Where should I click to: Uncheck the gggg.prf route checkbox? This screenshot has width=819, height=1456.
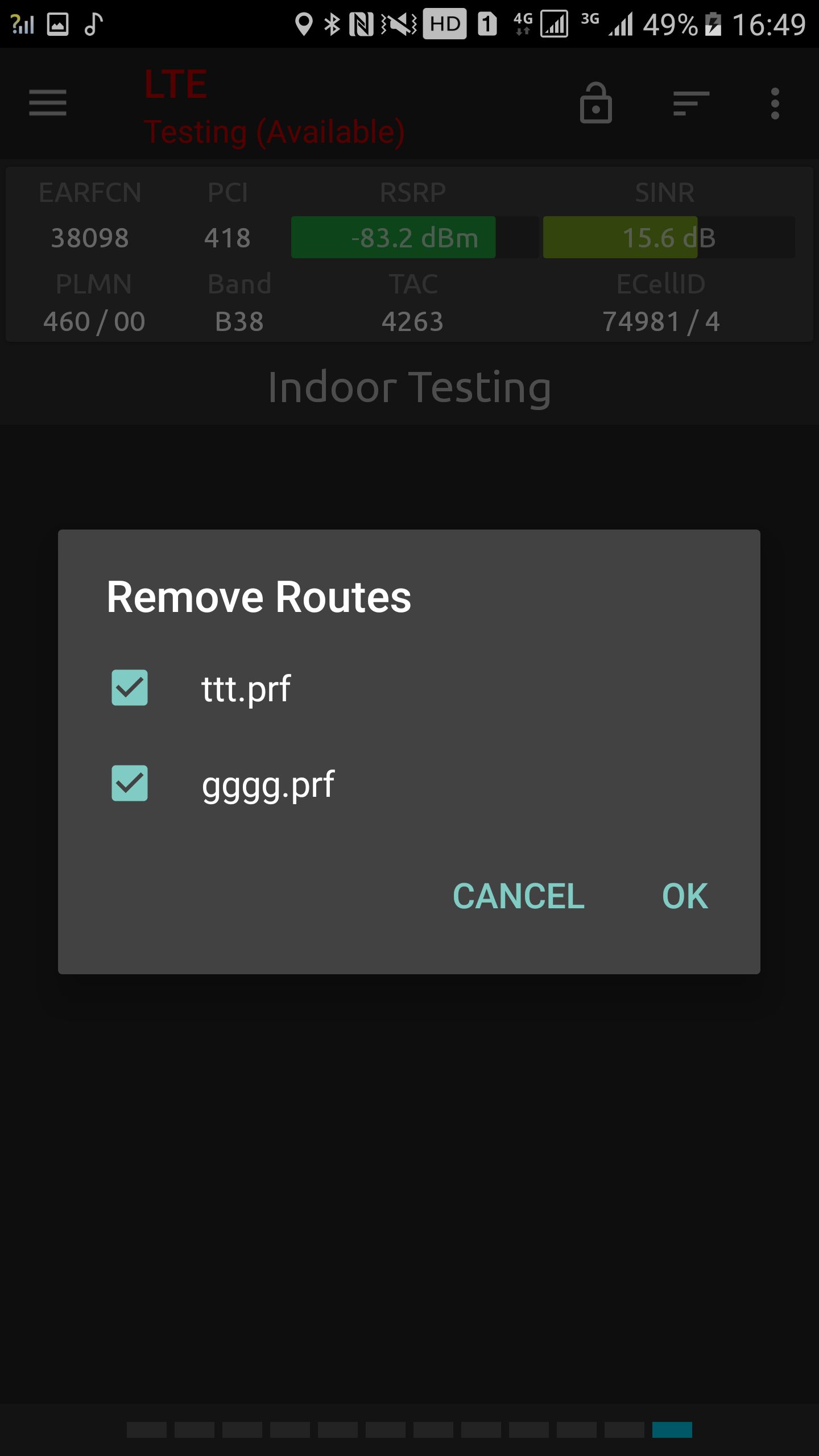pos(130,783)
